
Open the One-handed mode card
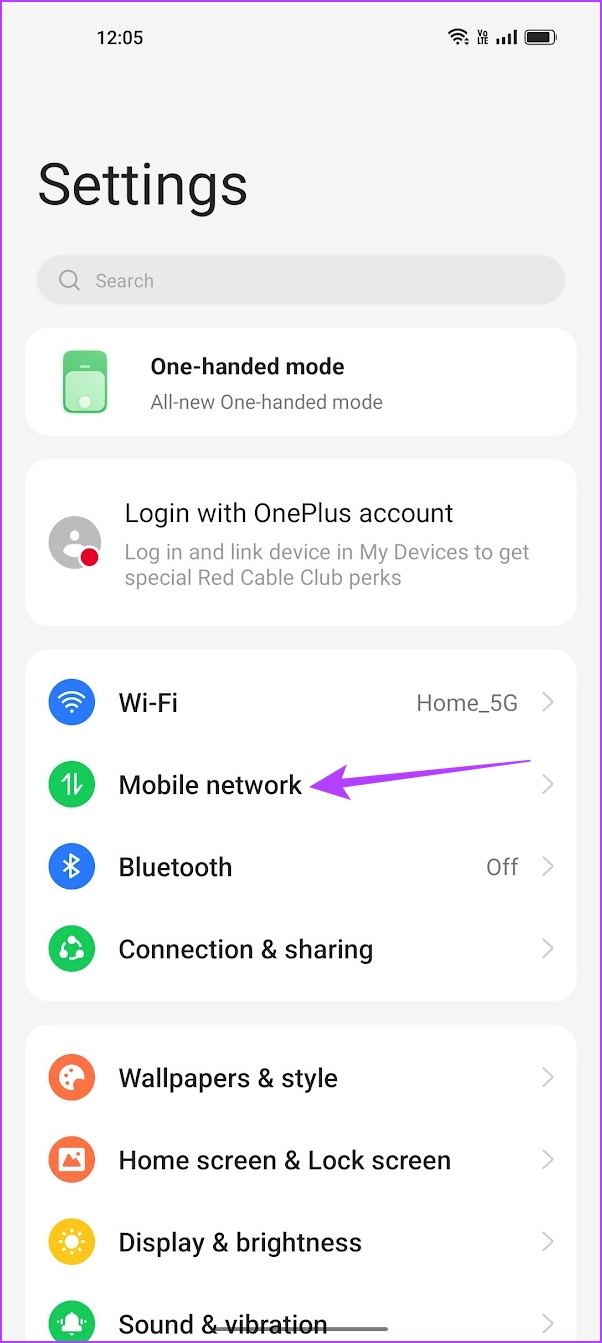(301, 382)
